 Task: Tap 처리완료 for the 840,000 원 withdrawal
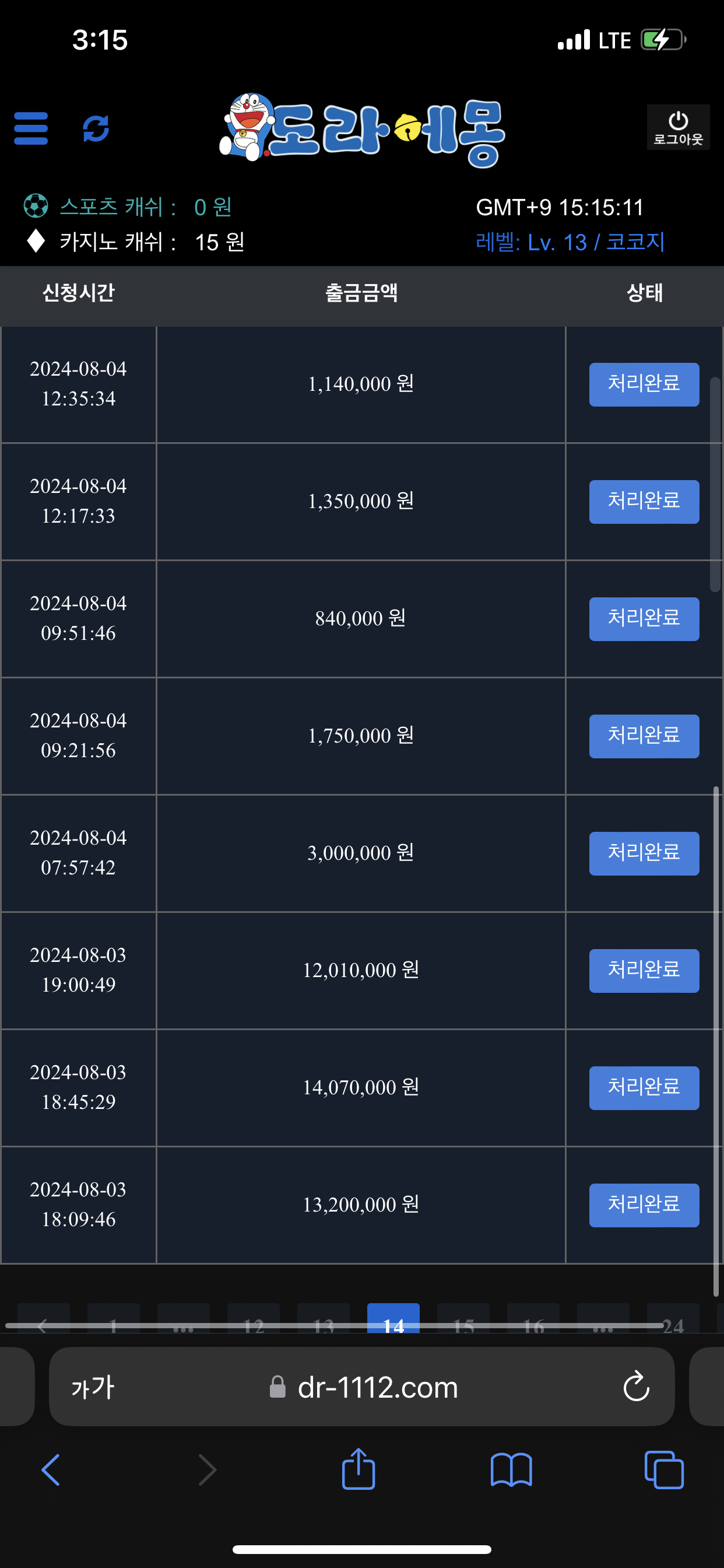(x=644, y=618)
